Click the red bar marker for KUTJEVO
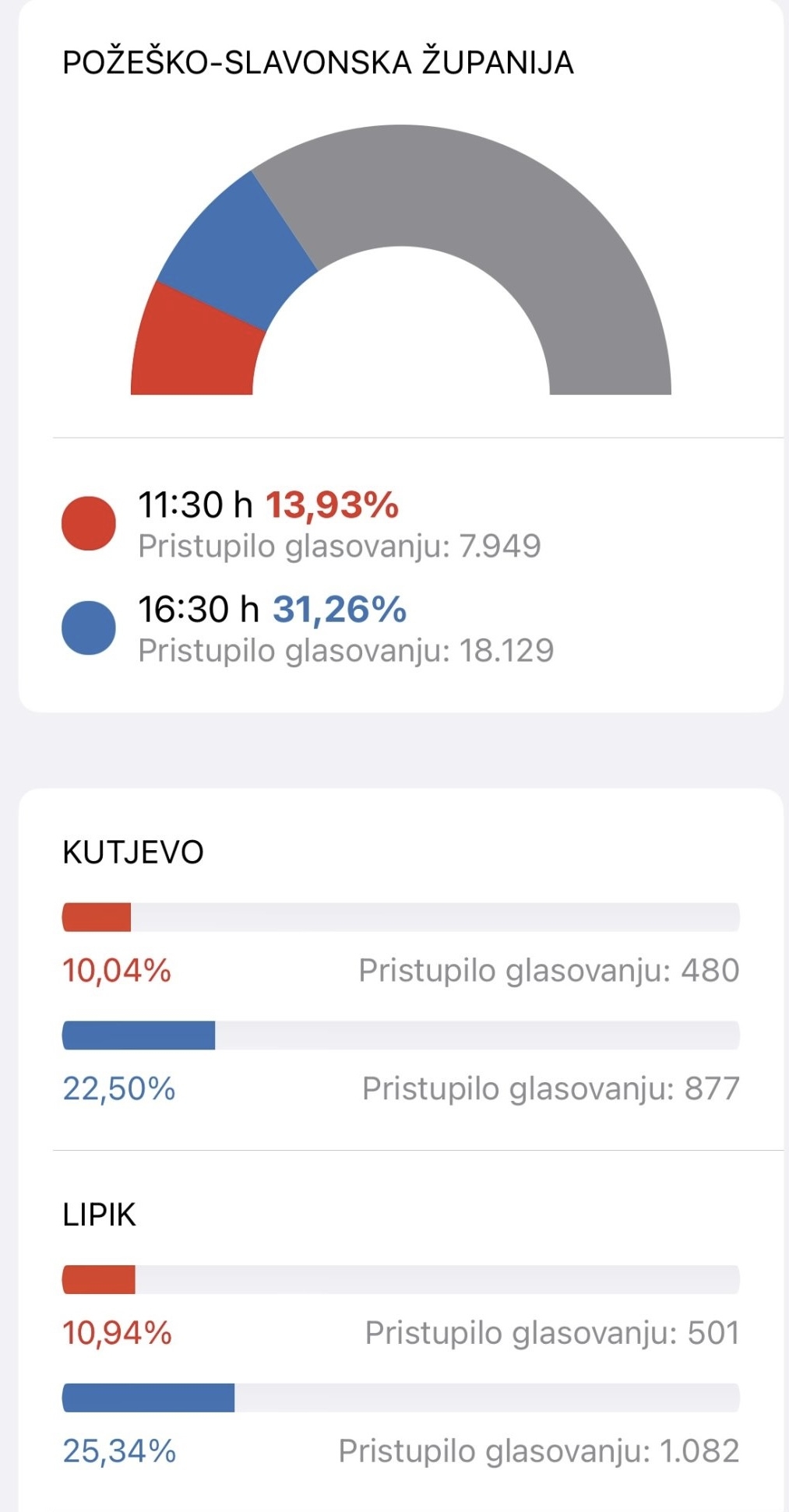 pyautogui.click(x=96, y=916)
